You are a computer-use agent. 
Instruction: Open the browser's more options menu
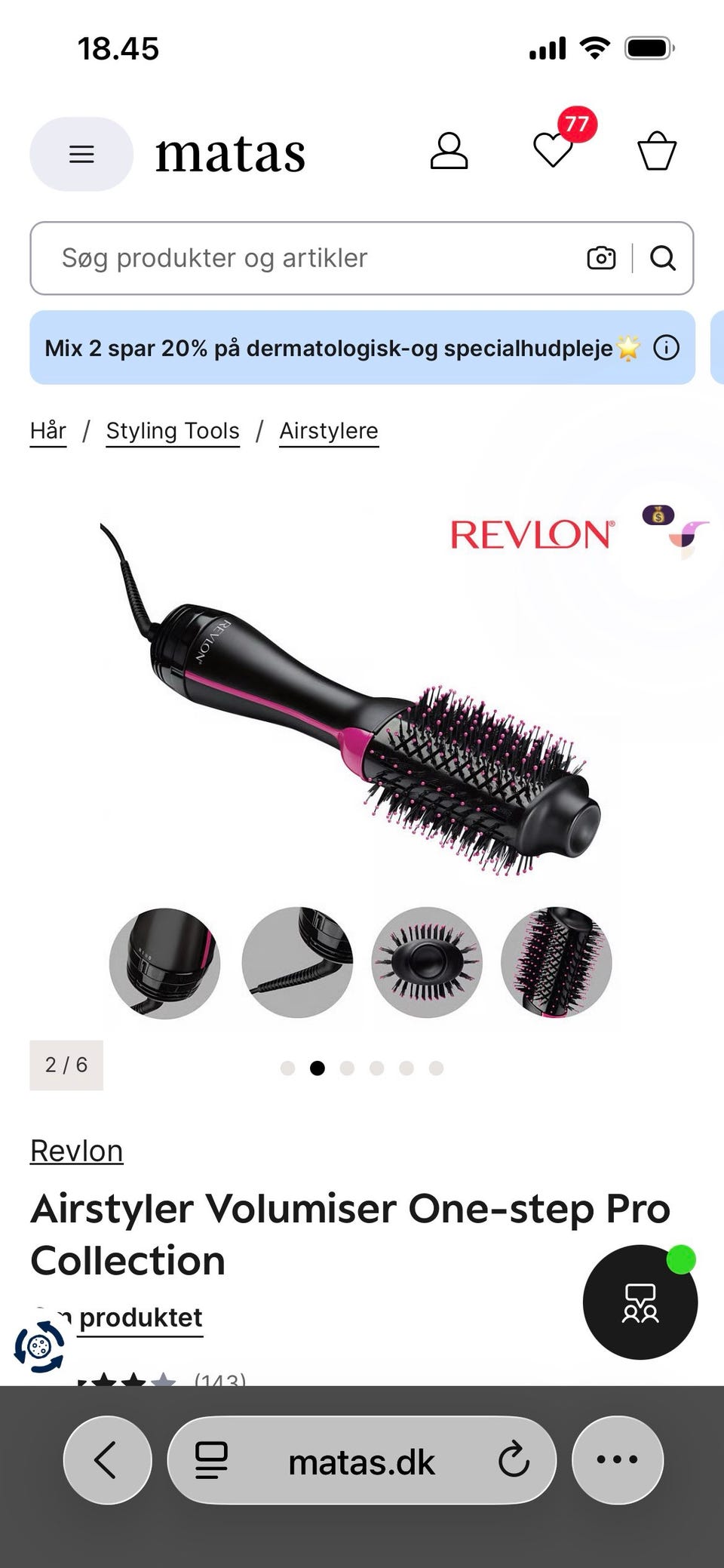[618, 1460]
